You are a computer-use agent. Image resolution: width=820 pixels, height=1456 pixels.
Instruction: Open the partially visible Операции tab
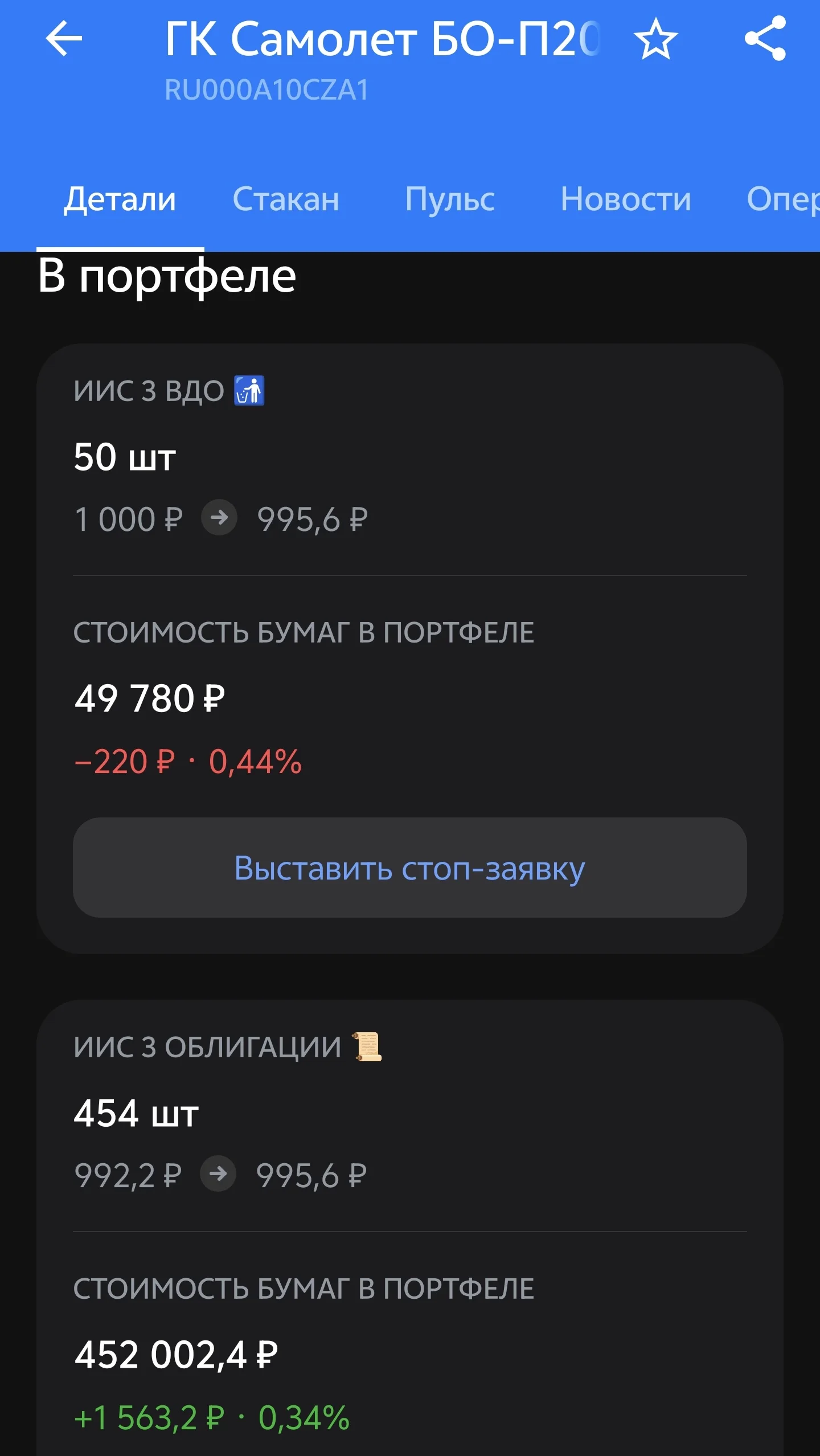tap(783, 199)
